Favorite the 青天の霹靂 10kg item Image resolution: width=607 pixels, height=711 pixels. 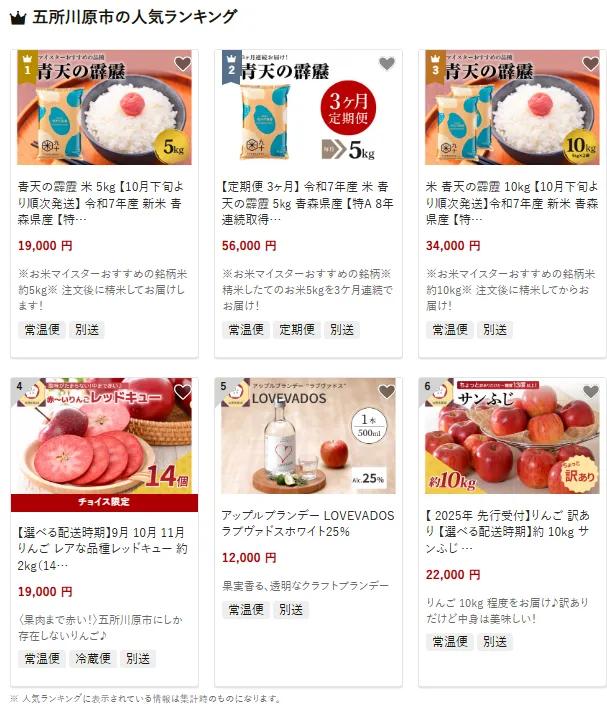tap(590, 64)
